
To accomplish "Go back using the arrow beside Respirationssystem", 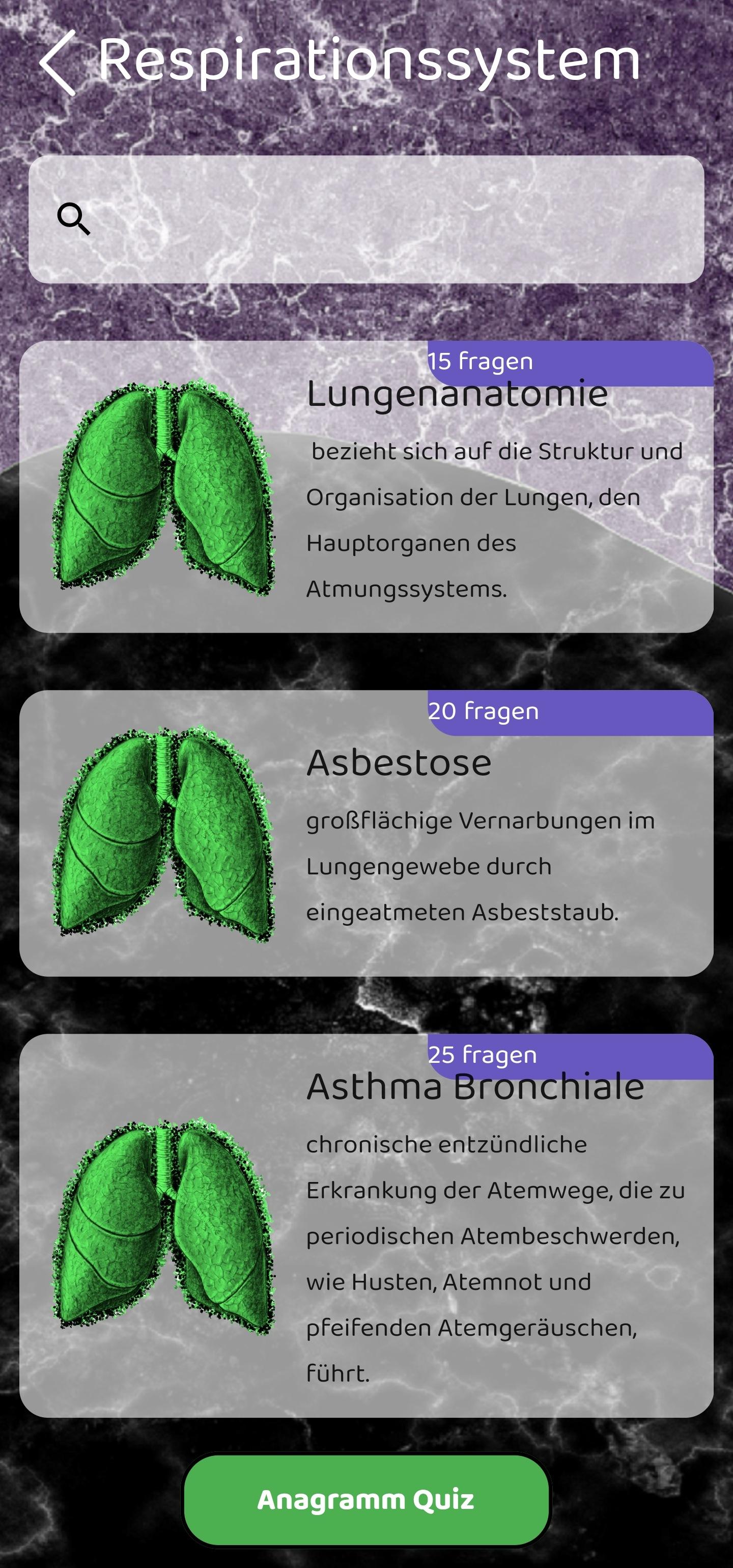I will coord(59,63).
